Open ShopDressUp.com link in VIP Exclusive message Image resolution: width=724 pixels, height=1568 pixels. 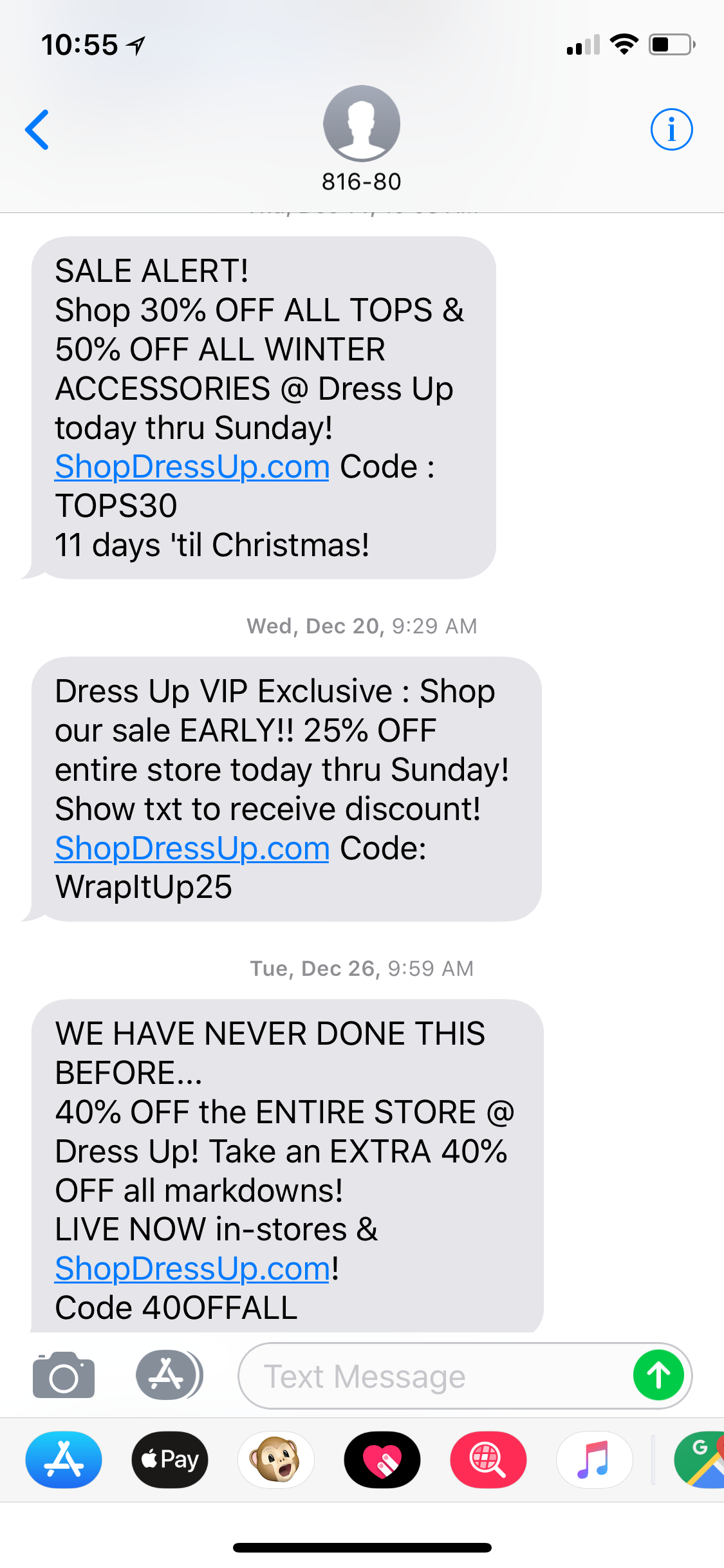[192, 848]
